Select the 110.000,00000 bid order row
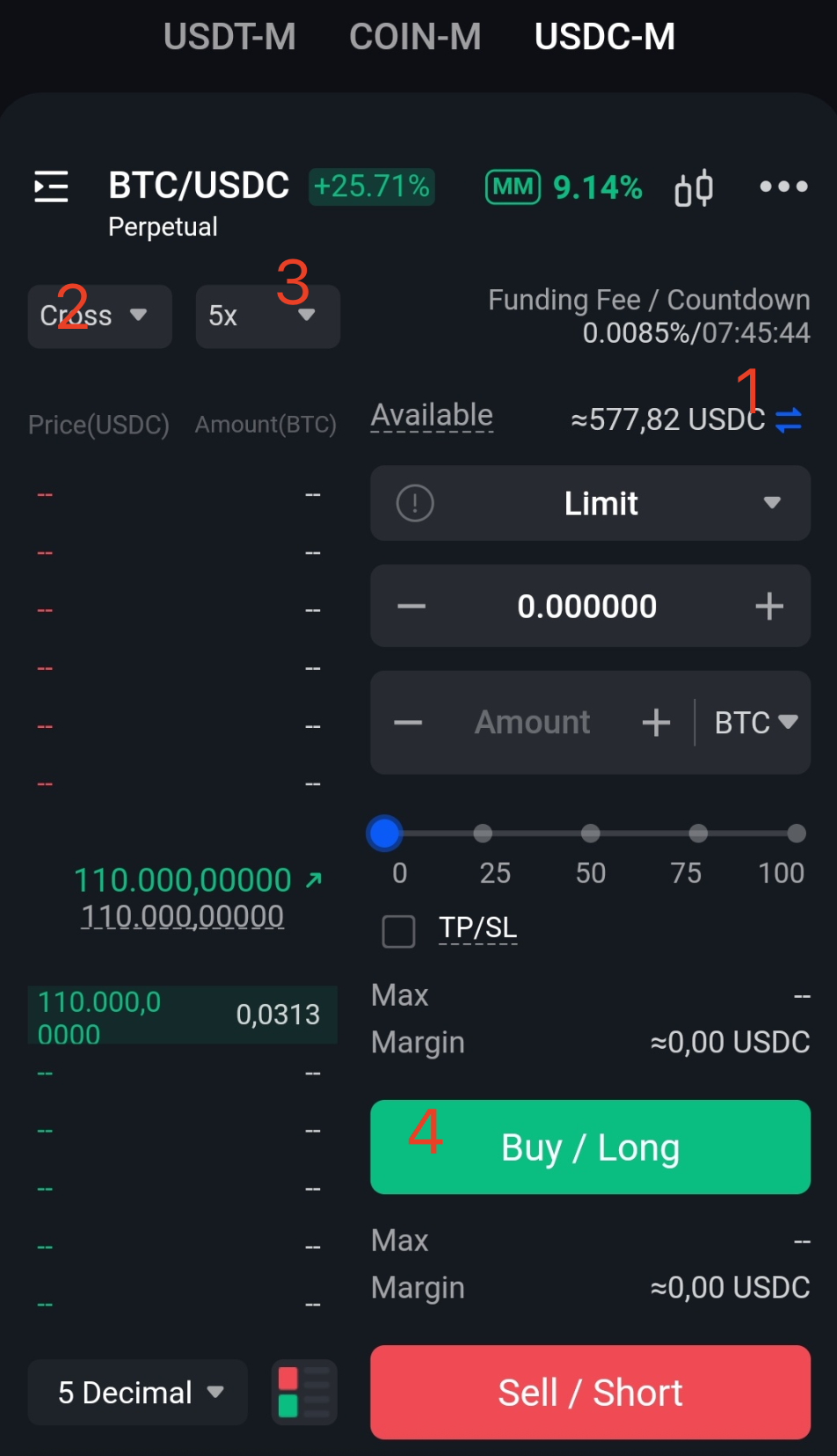The width and height of the screenshot is (837, 1456). pos(183,1016)
